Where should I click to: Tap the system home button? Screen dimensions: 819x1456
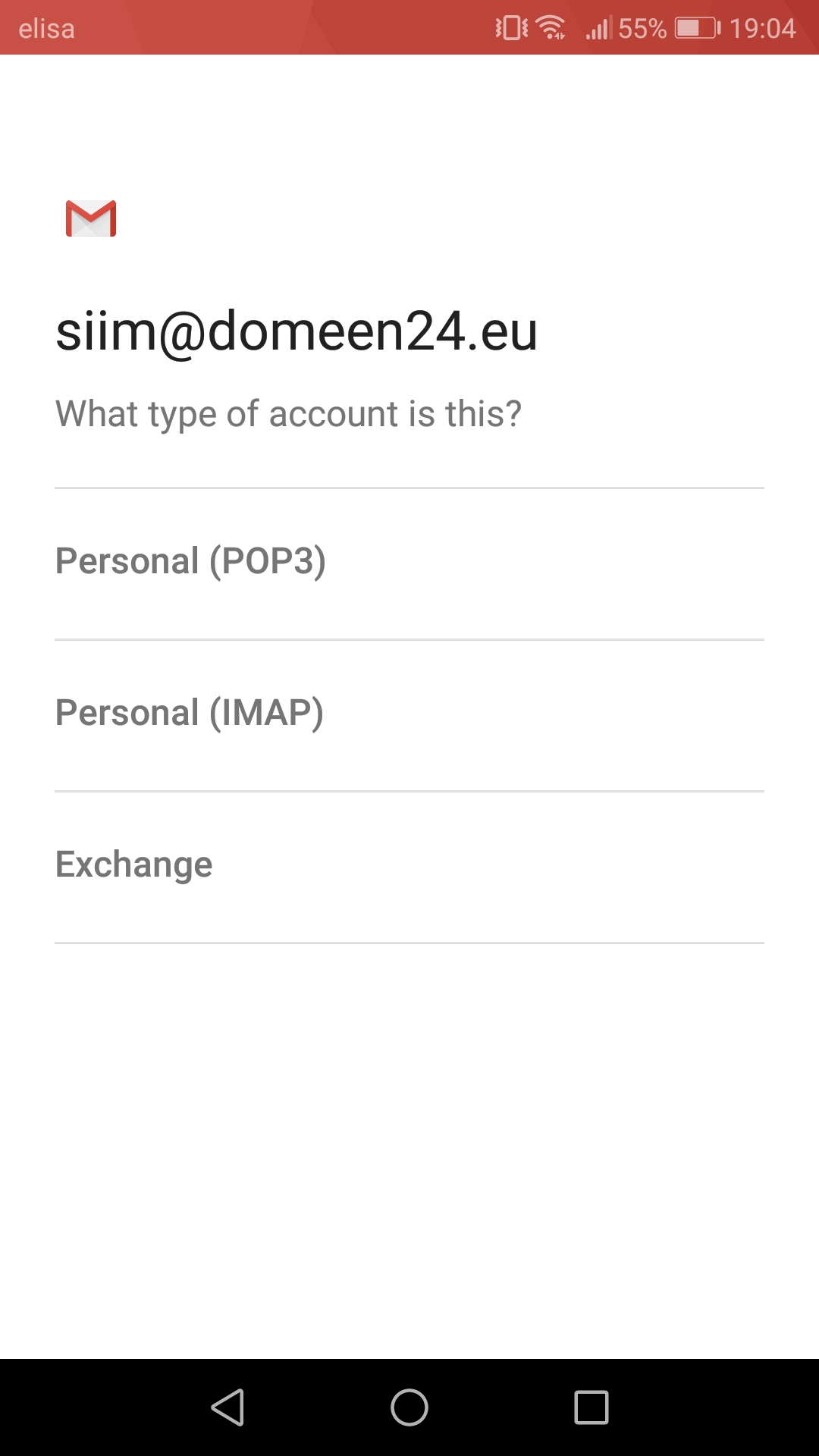409,1407
